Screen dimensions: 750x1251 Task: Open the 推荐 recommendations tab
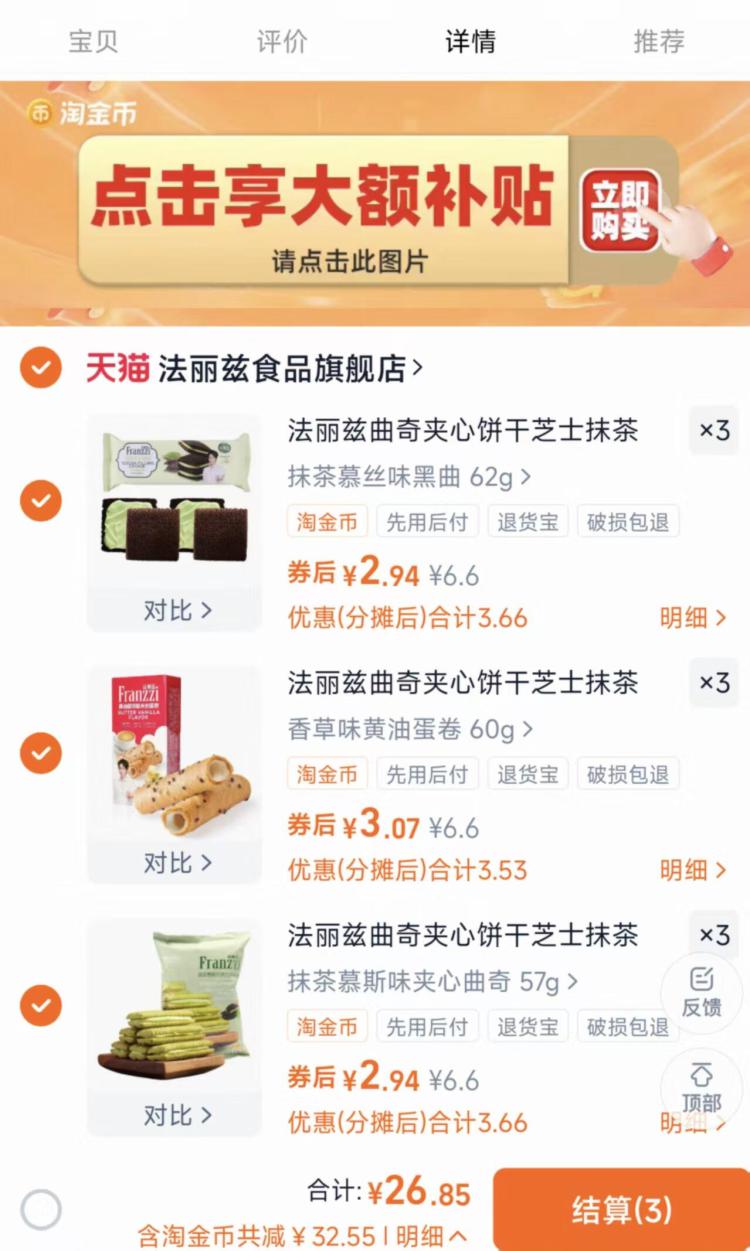pyautogui.click(x=657, y=40)
